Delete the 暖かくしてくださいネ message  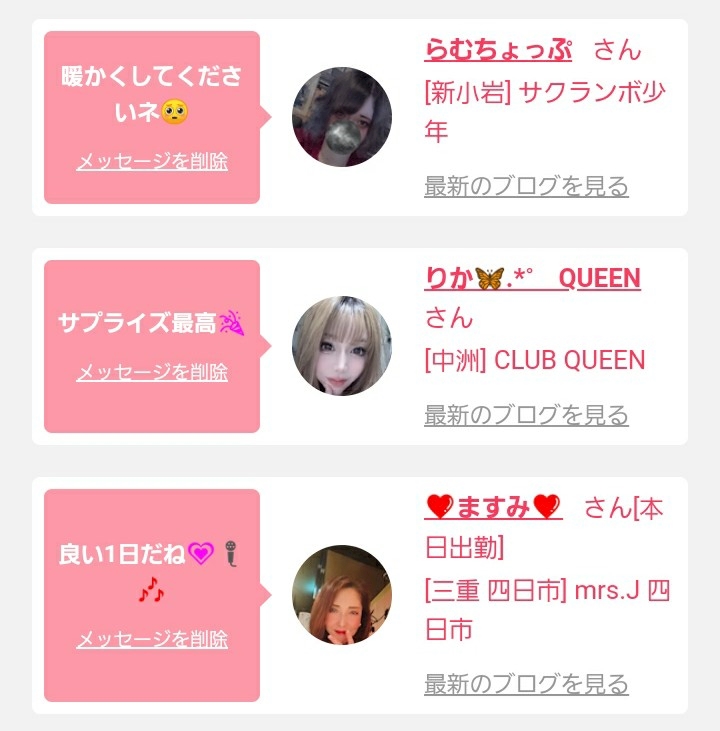pyautogui.click(x=152, y=161)
